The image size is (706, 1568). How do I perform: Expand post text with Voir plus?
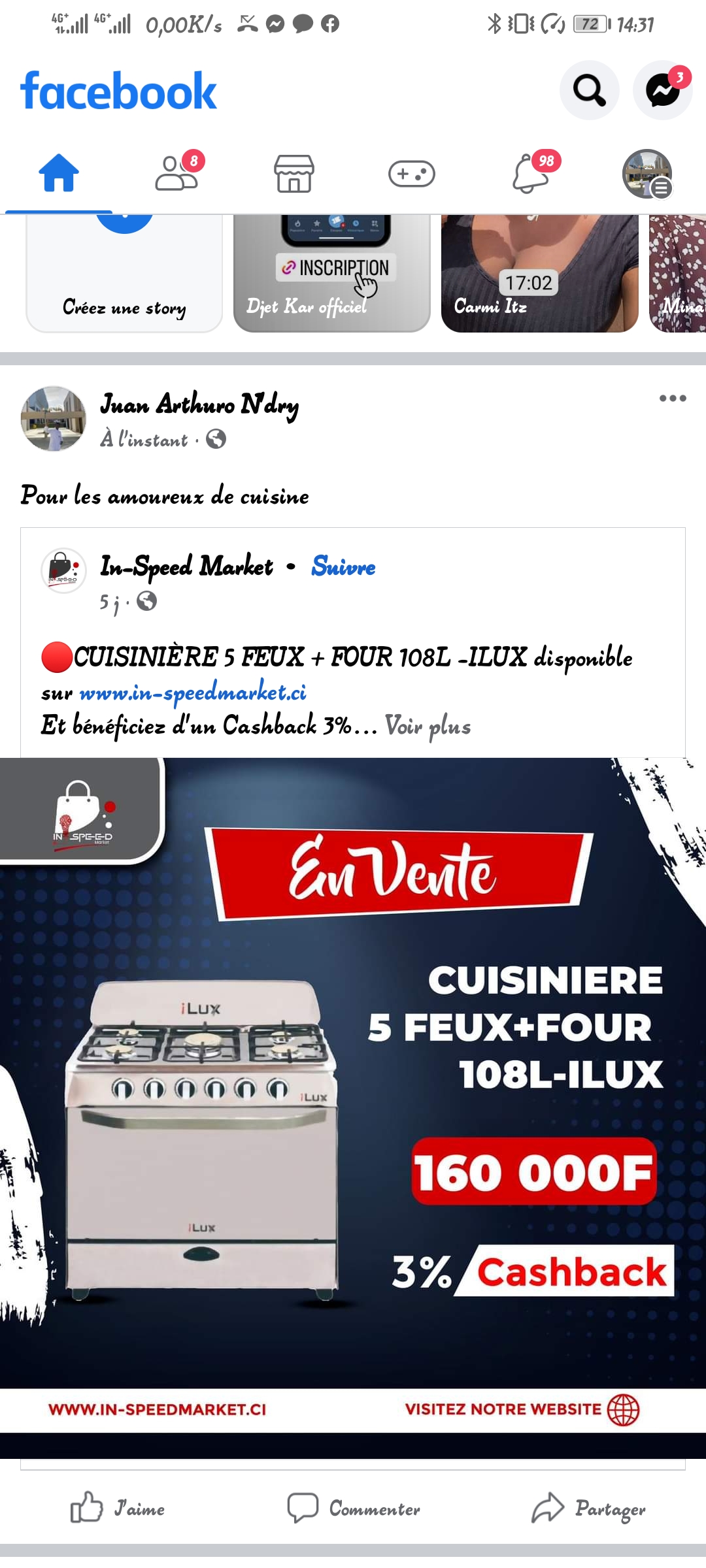tap(428, 726)
